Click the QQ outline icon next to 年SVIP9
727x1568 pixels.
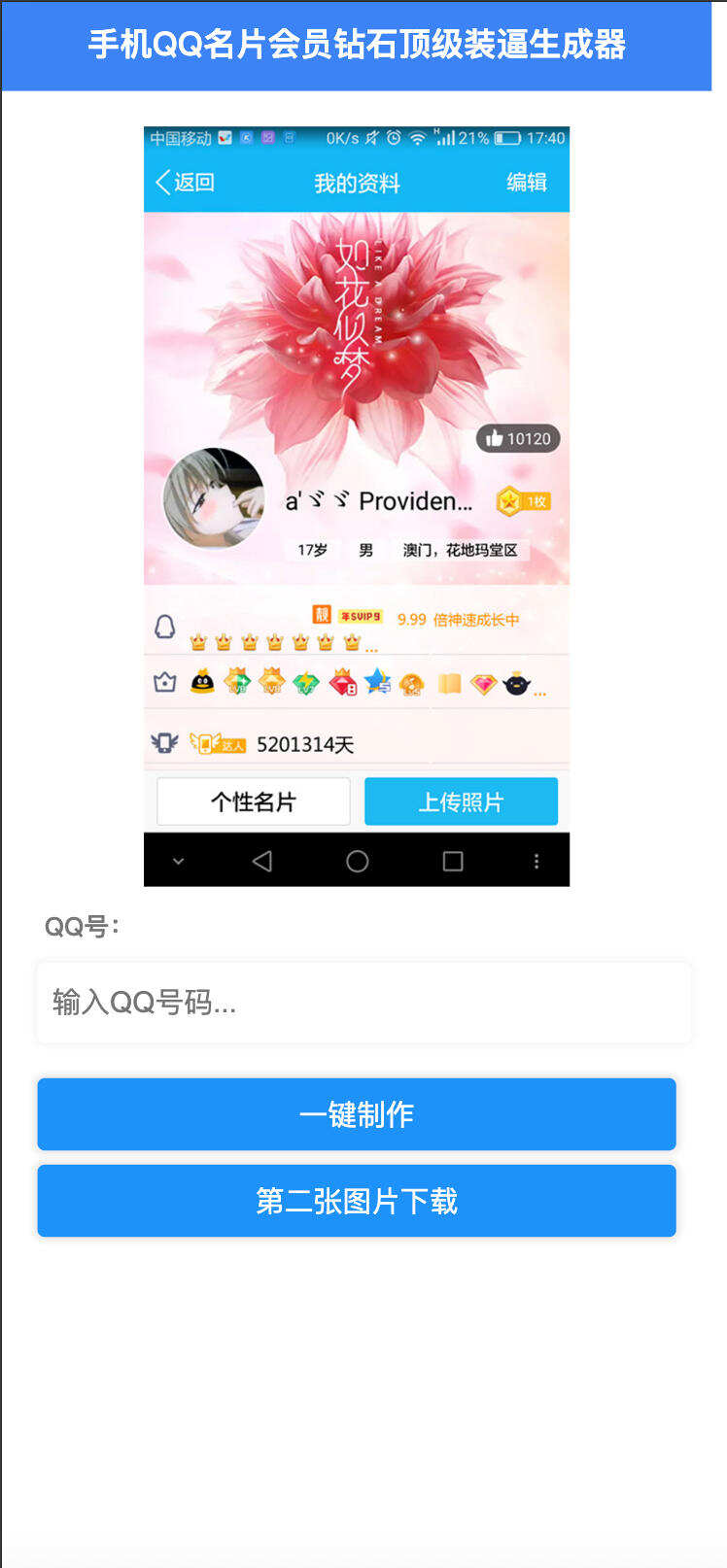point(163,620)
